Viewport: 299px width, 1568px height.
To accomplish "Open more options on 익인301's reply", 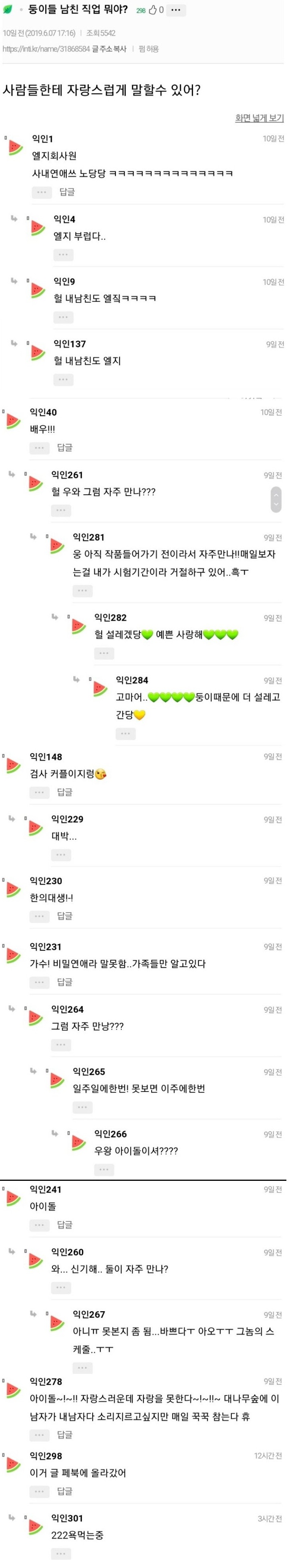I will [60, 1553].
